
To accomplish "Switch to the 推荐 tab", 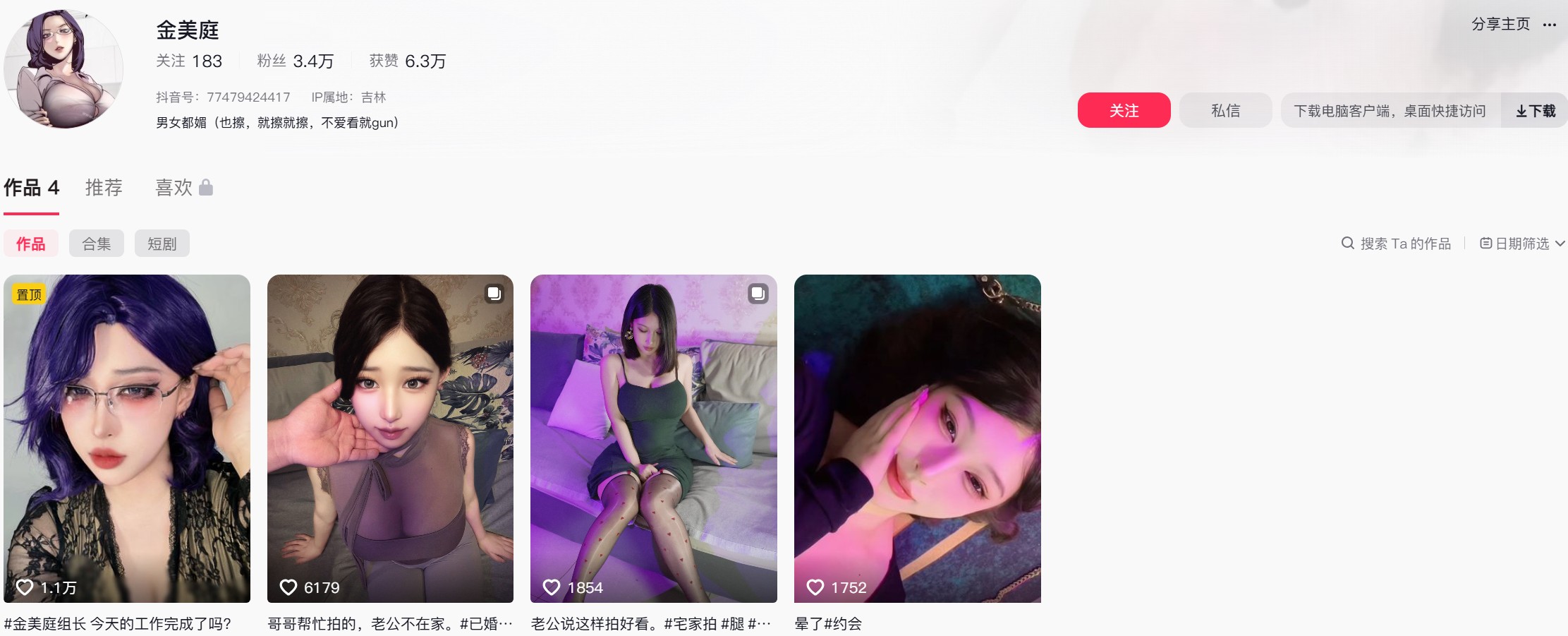I will tap(104, 187).
